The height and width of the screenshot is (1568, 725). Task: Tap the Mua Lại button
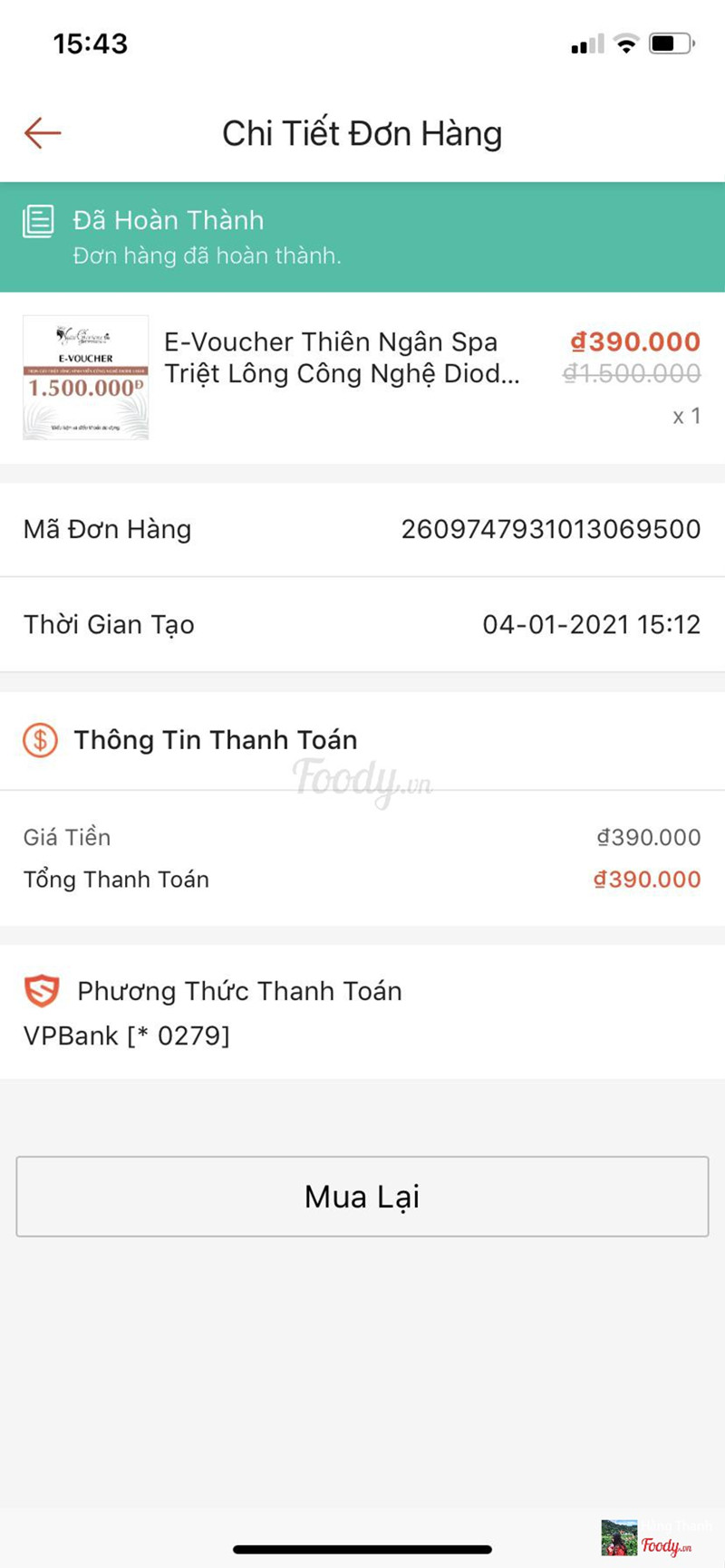[362, 1197]
